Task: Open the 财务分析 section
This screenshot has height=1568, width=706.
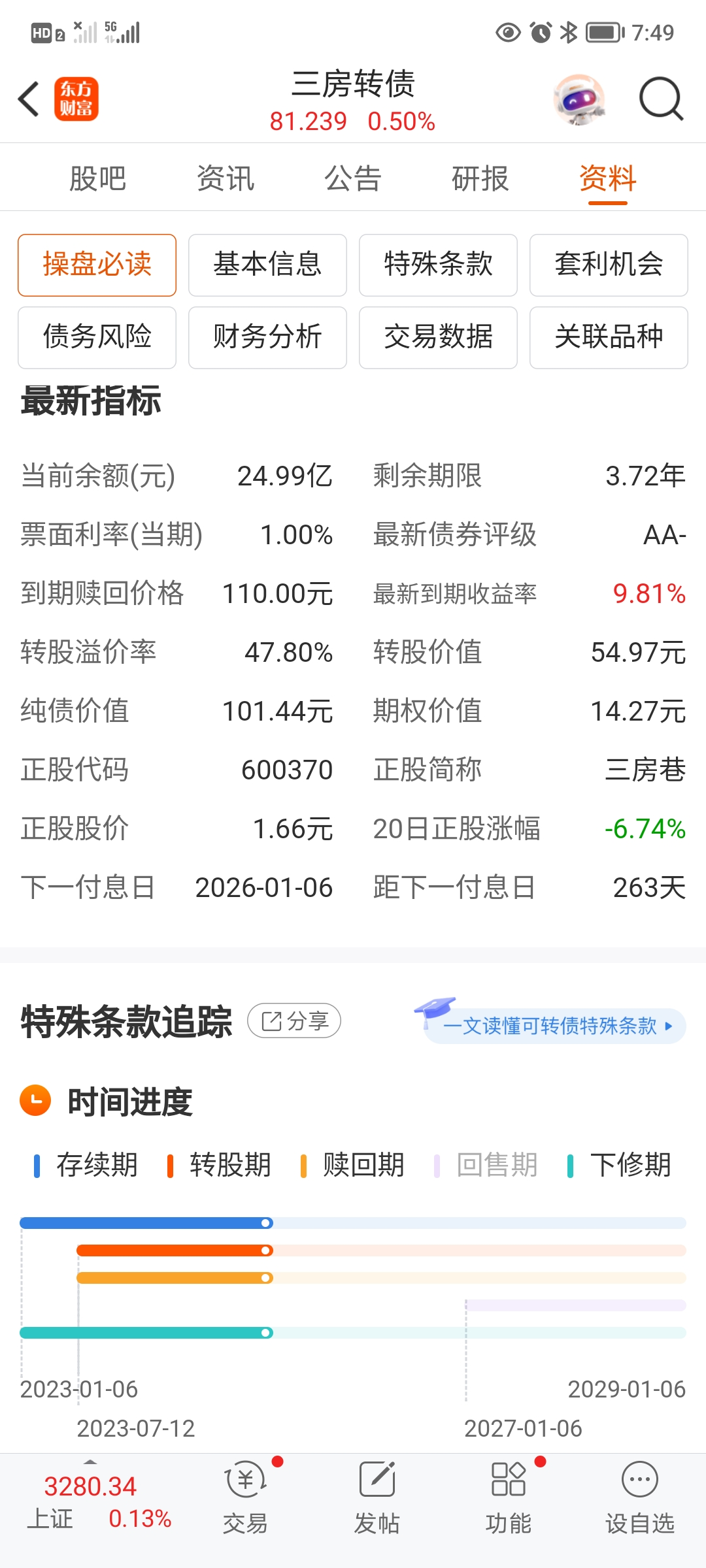Action: (x=267, y=337)
